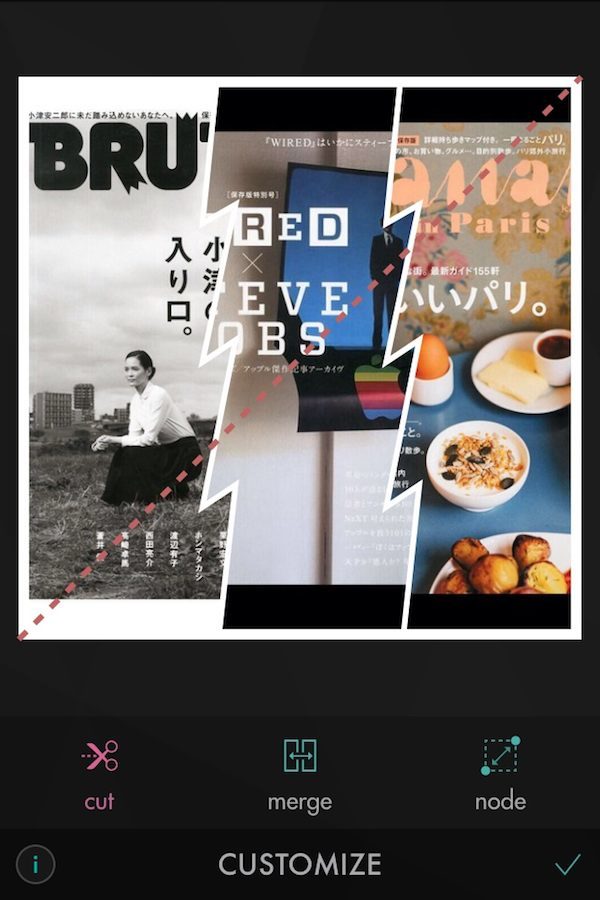Select the cut tool
The image size is (600, 900).
tap(100, 771)
